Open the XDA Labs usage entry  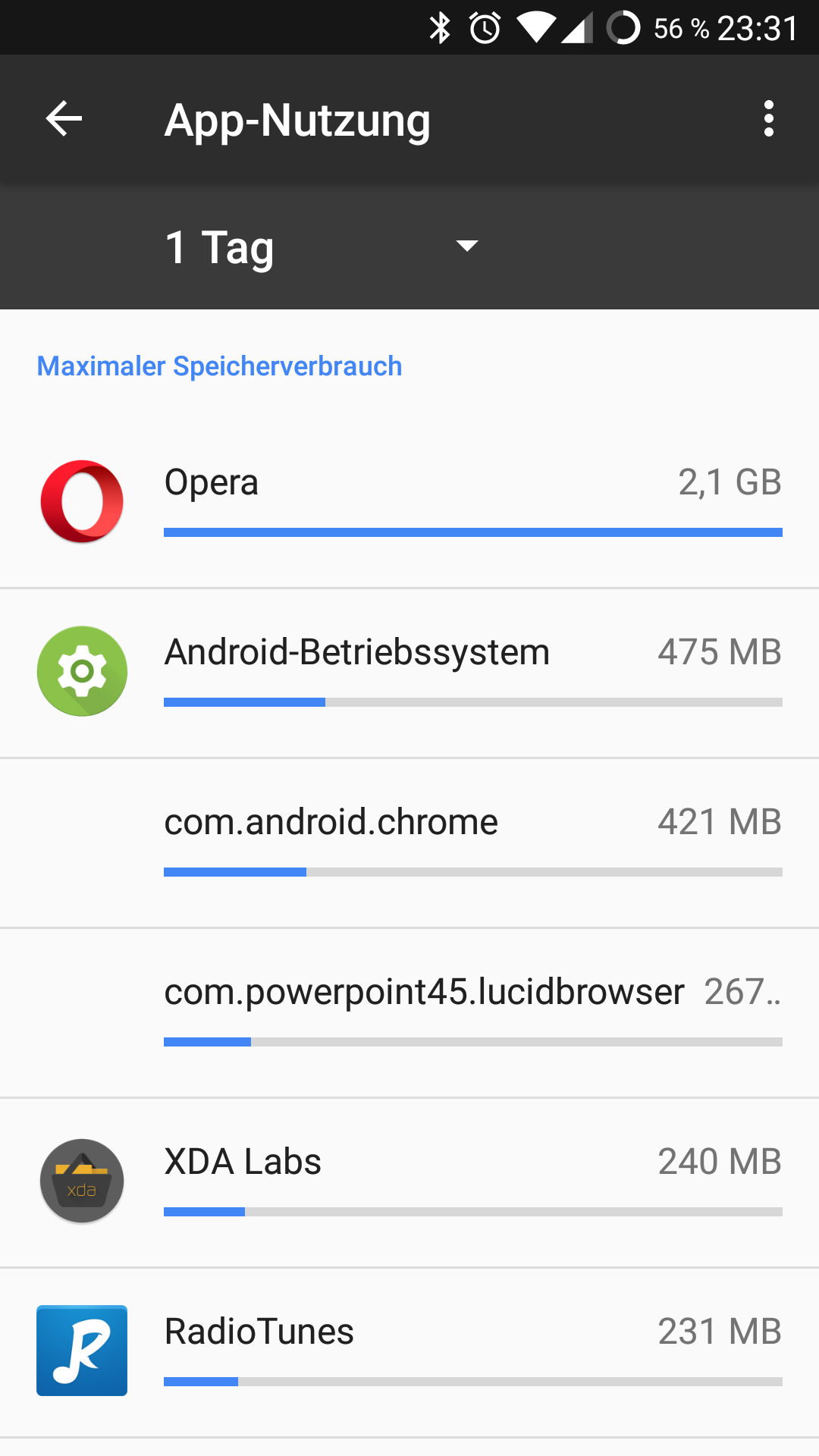pos(409,1182)
